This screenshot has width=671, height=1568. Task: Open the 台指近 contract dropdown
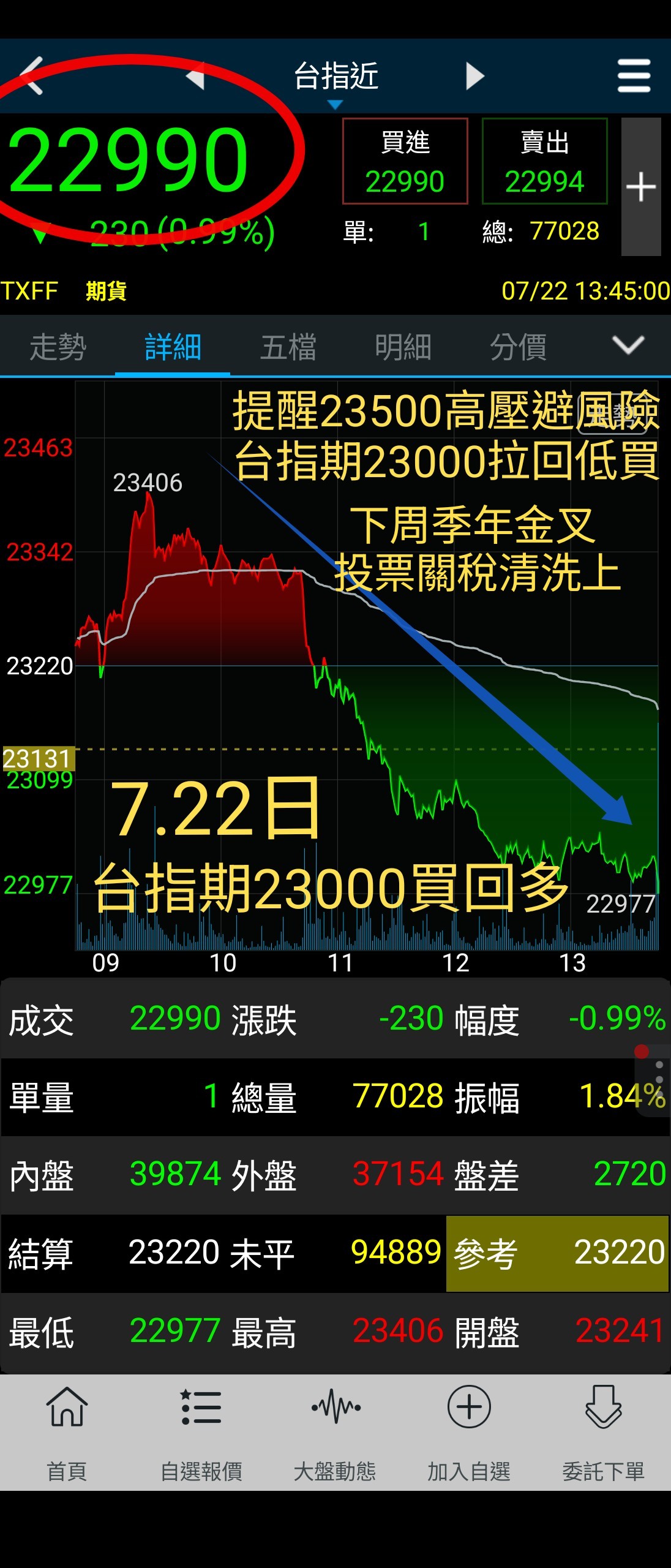tap(335, 81)
